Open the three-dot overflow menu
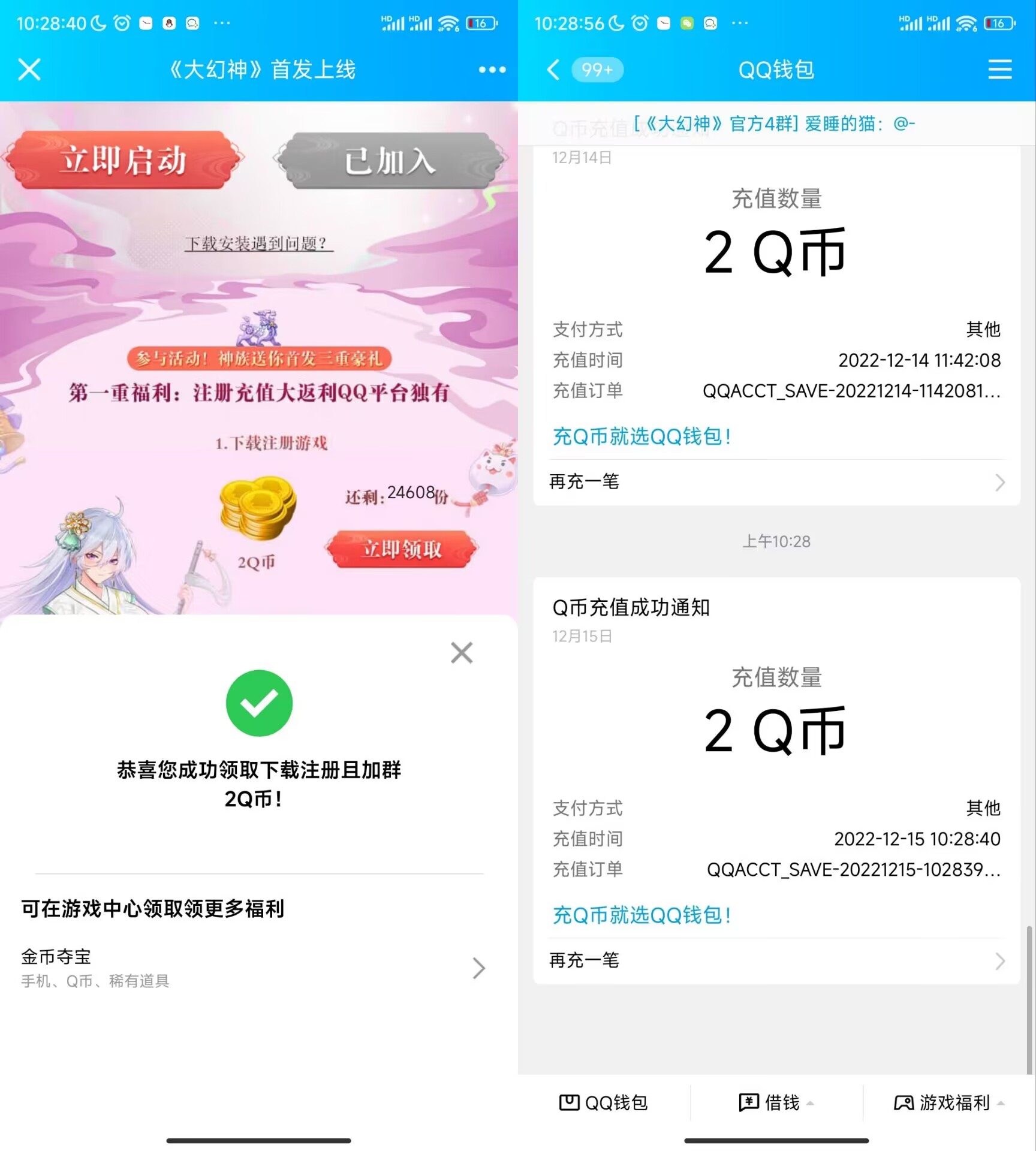Image resolution: width=1036 pixels, height=1151 pixels. [492, 70]
